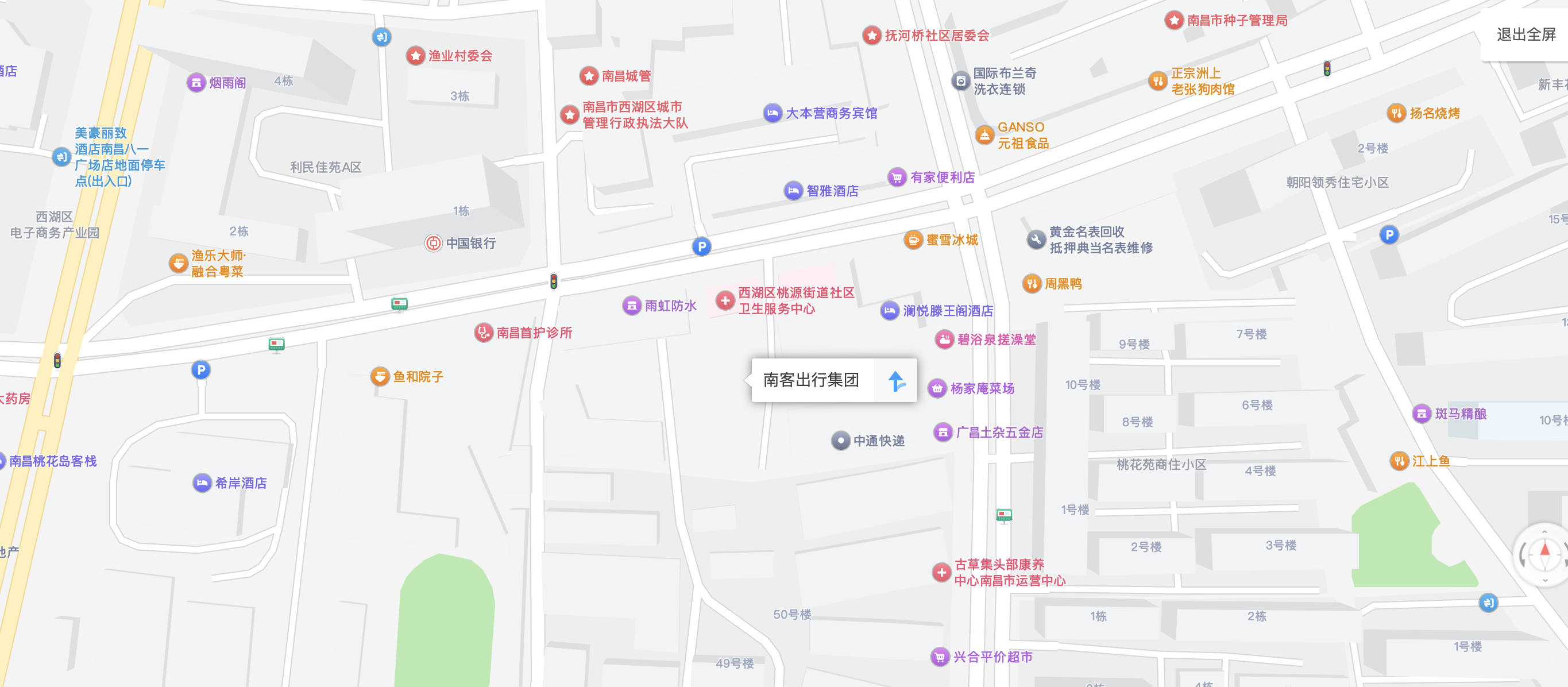Select the 澜悦滕王阁酒店 marker
Viewport: 1568px width, 687px height.
(890, 311)
